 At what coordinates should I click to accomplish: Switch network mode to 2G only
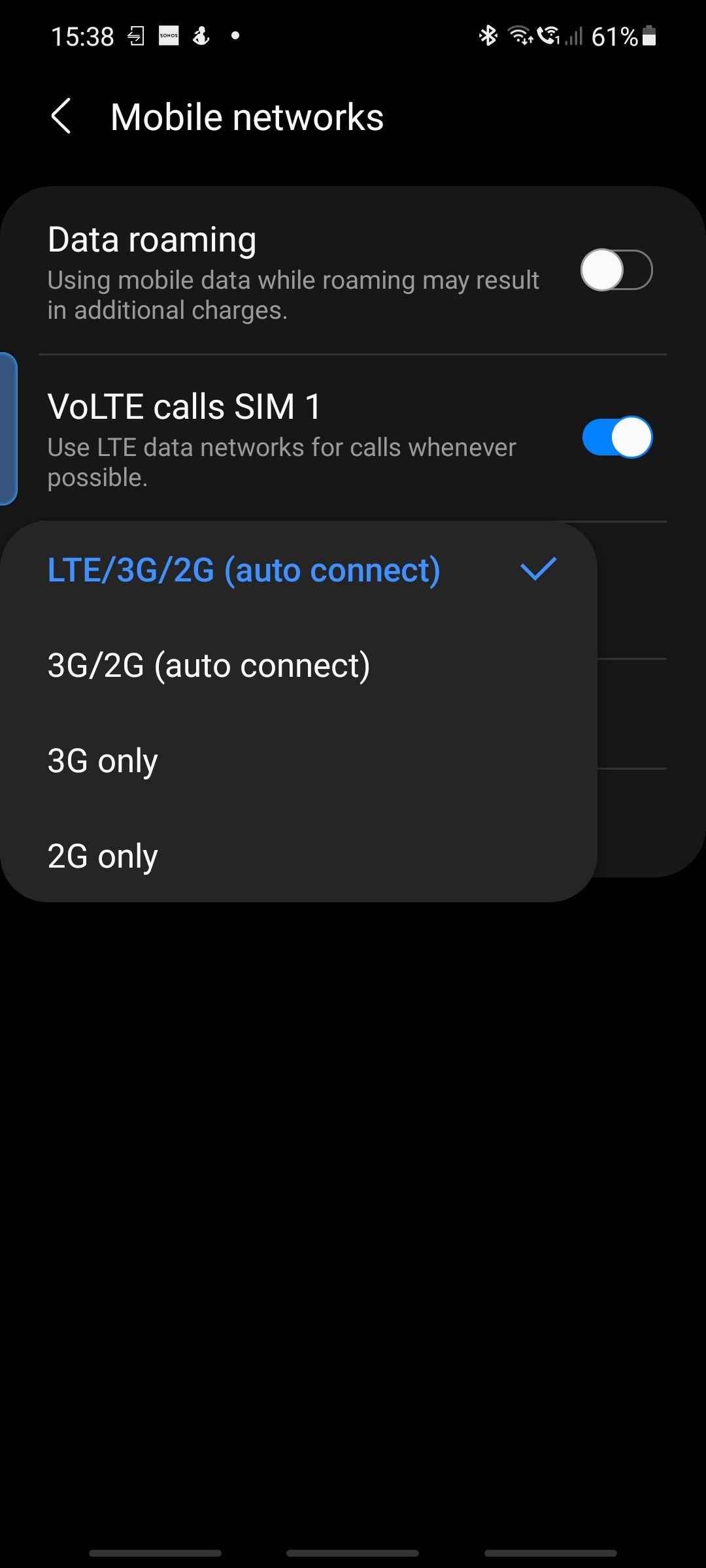(103, 857)
